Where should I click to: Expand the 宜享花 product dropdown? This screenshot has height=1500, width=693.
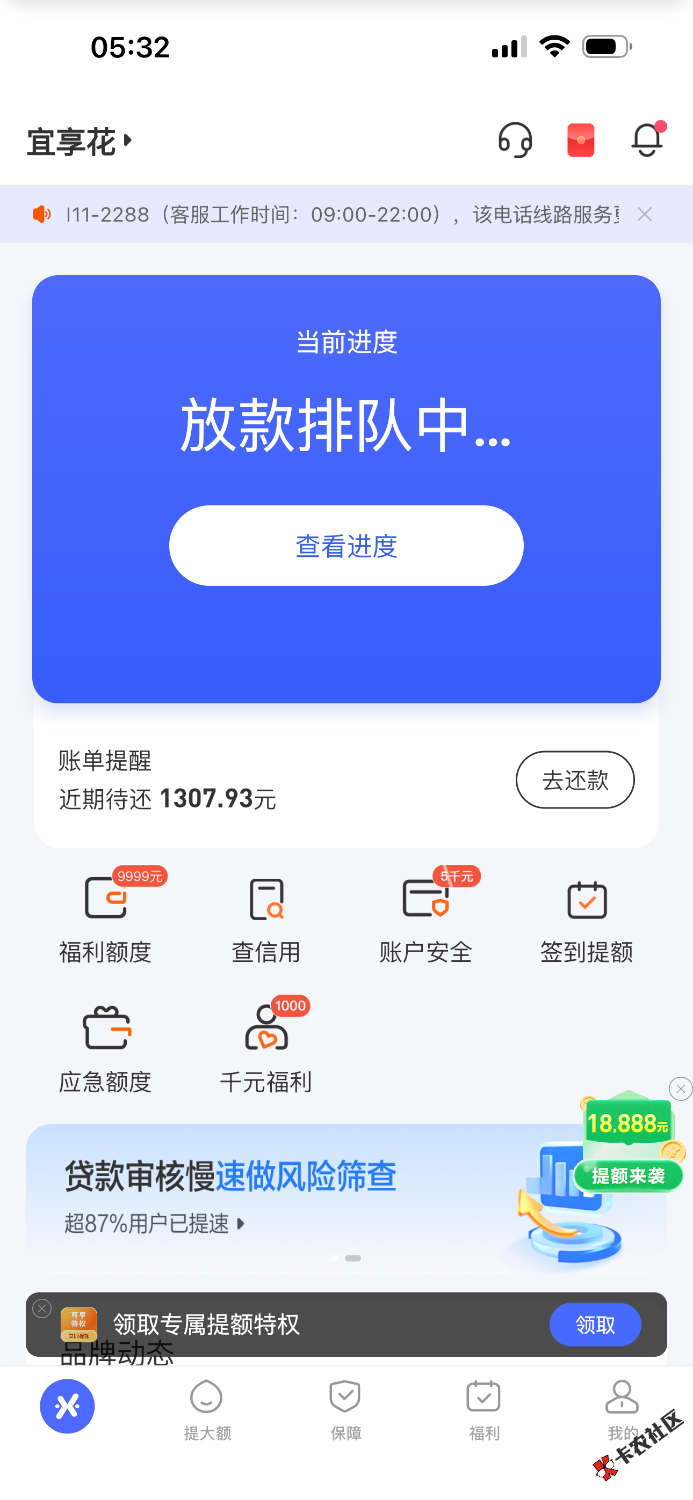pos(80,142)
